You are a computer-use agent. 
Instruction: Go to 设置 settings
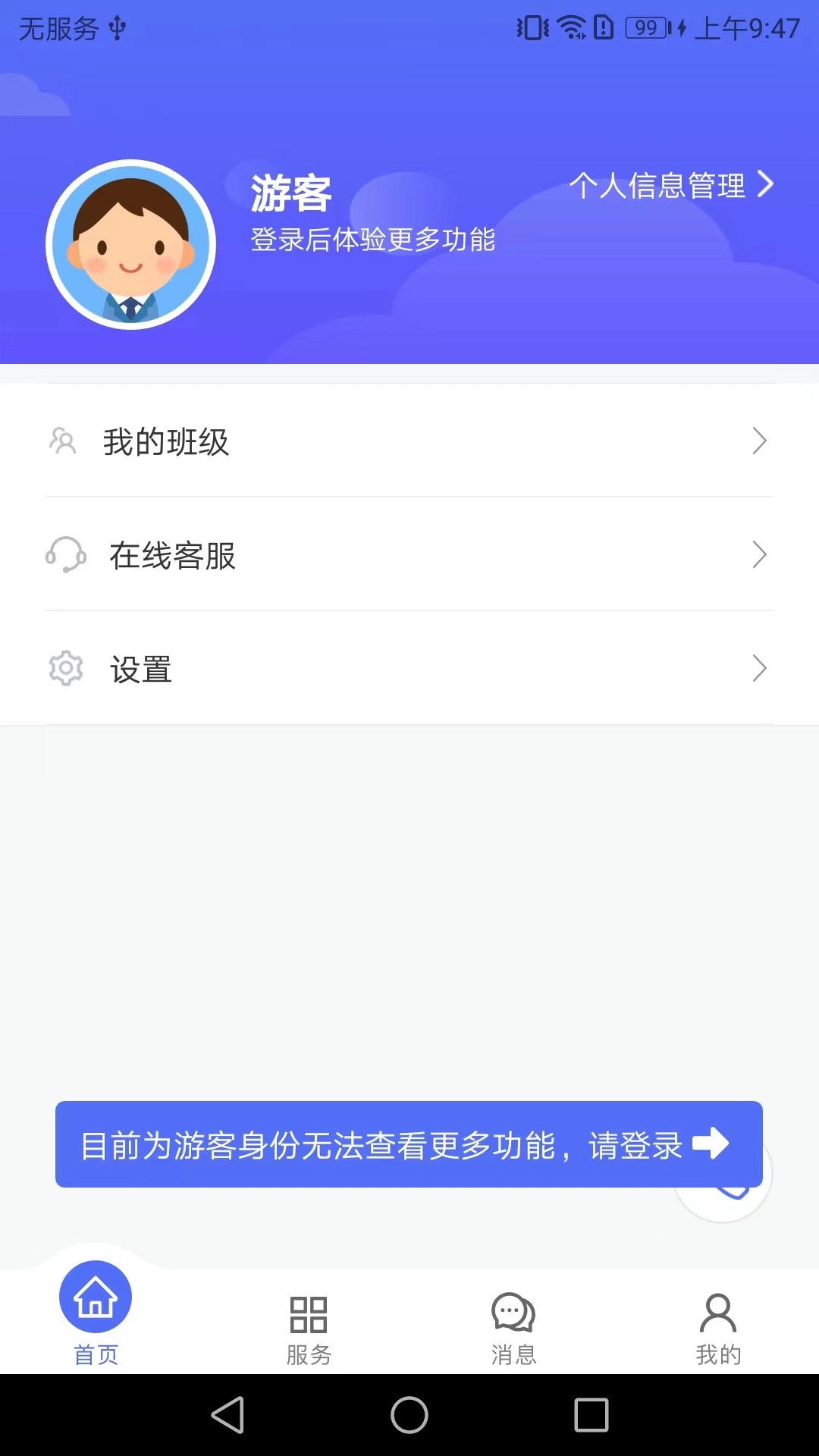coord(409,669)
